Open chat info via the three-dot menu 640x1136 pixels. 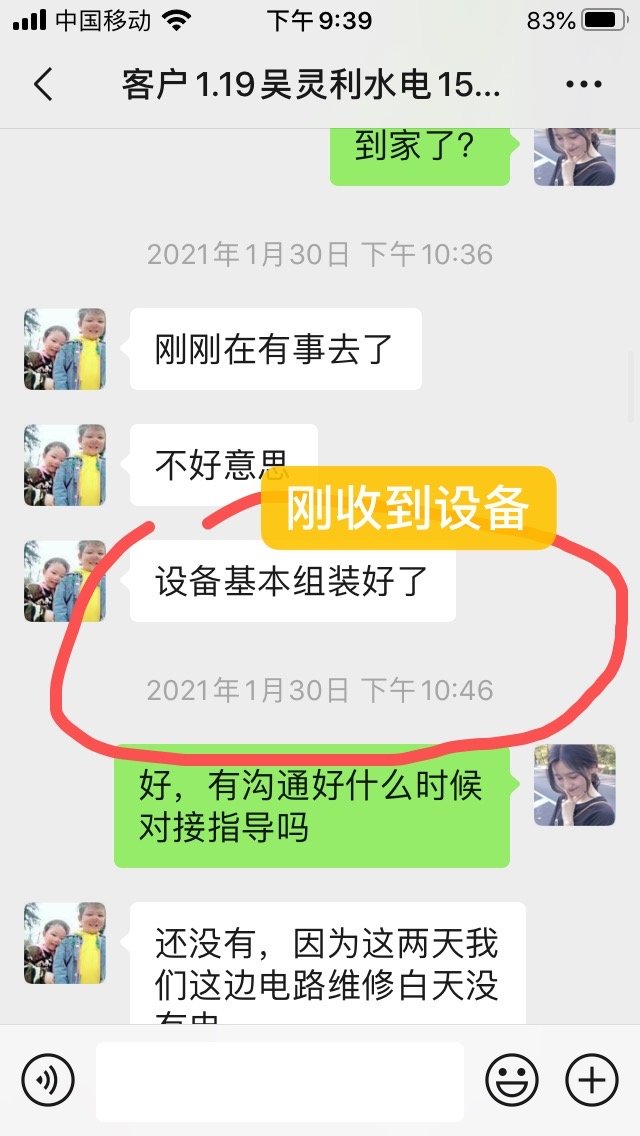coord(584,84)
